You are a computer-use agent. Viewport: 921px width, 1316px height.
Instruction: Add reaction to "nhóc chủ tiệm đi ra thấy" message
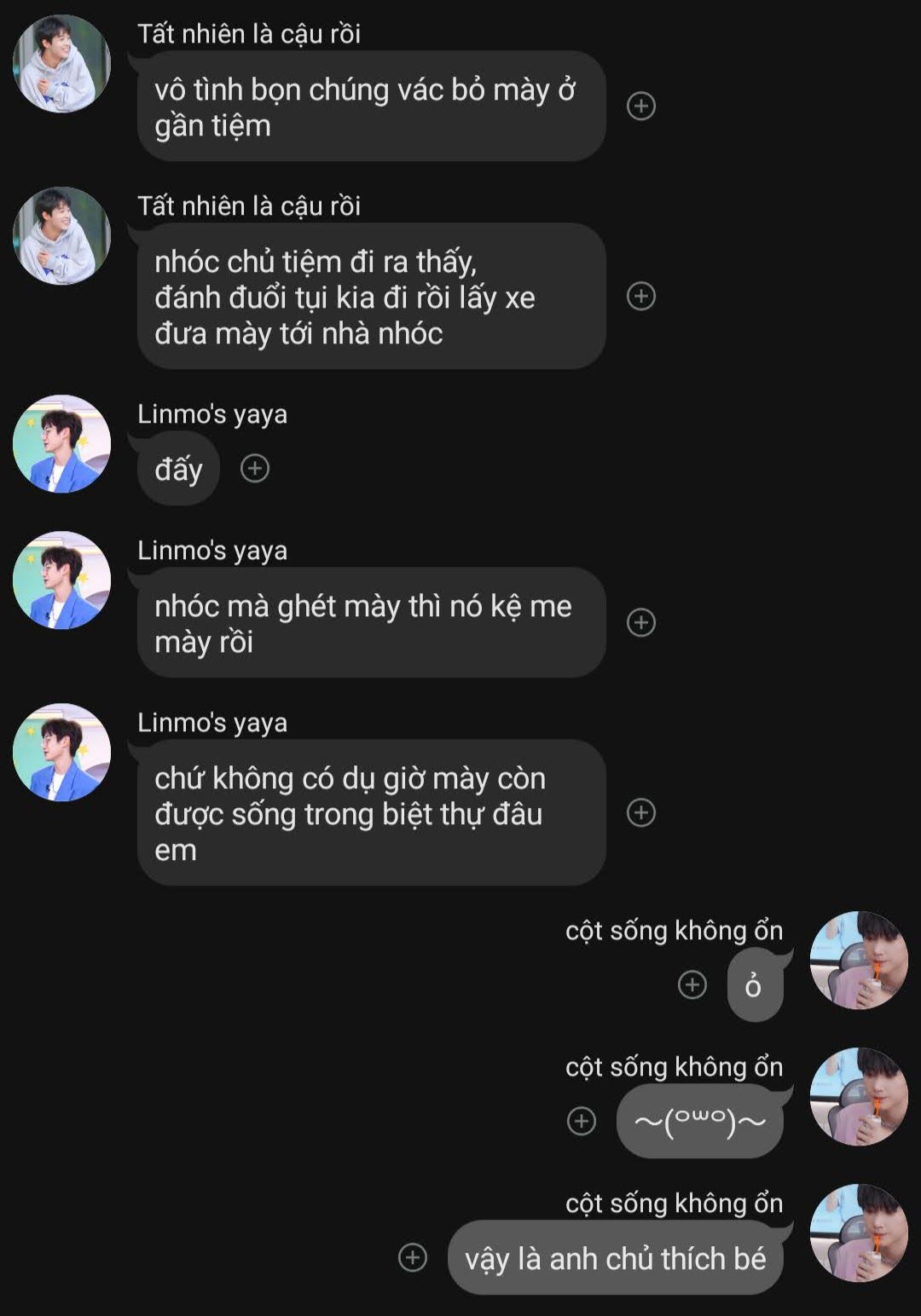pyautogui.click(x=641, y=296)
